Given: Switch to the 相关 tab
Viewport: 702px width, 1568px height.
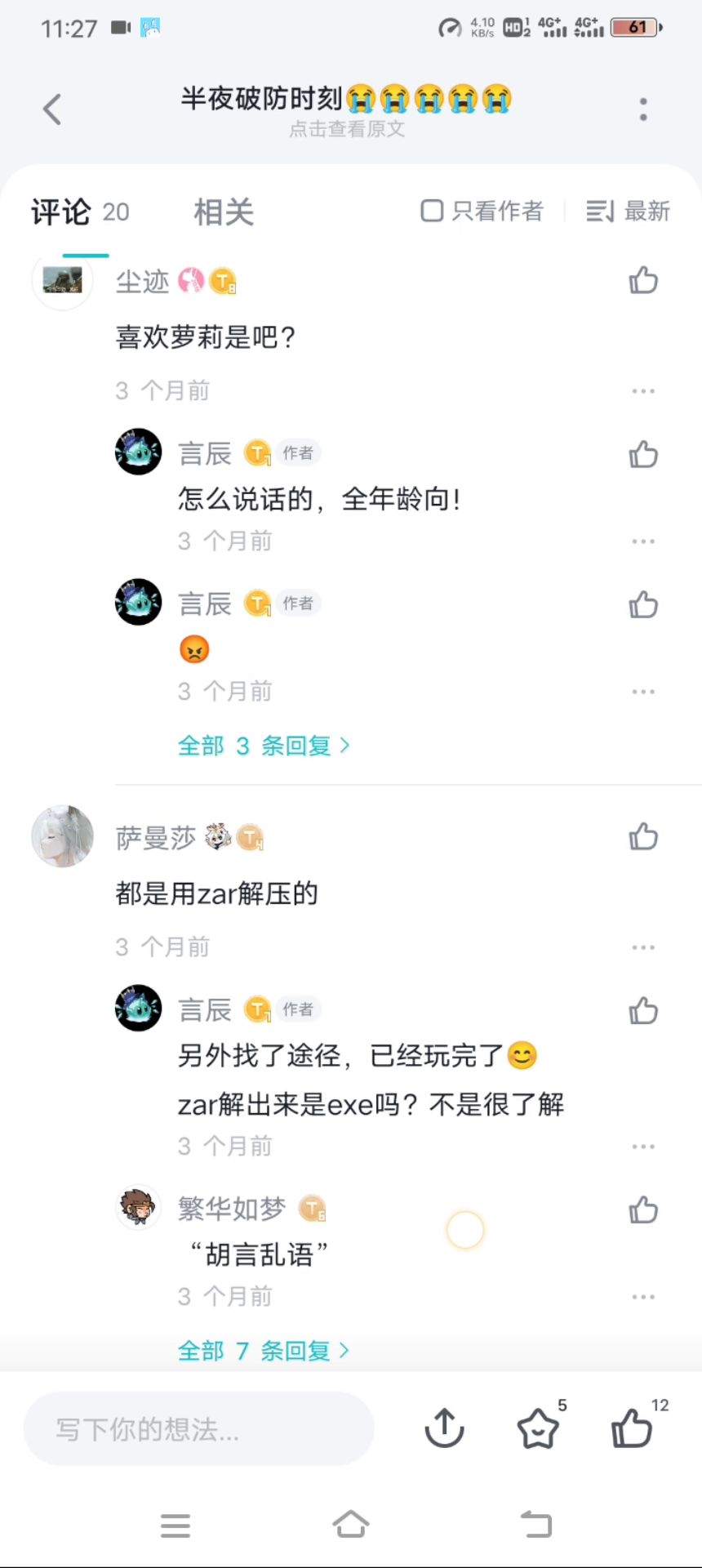Looking at the screenshot, I should click(224, 212).
